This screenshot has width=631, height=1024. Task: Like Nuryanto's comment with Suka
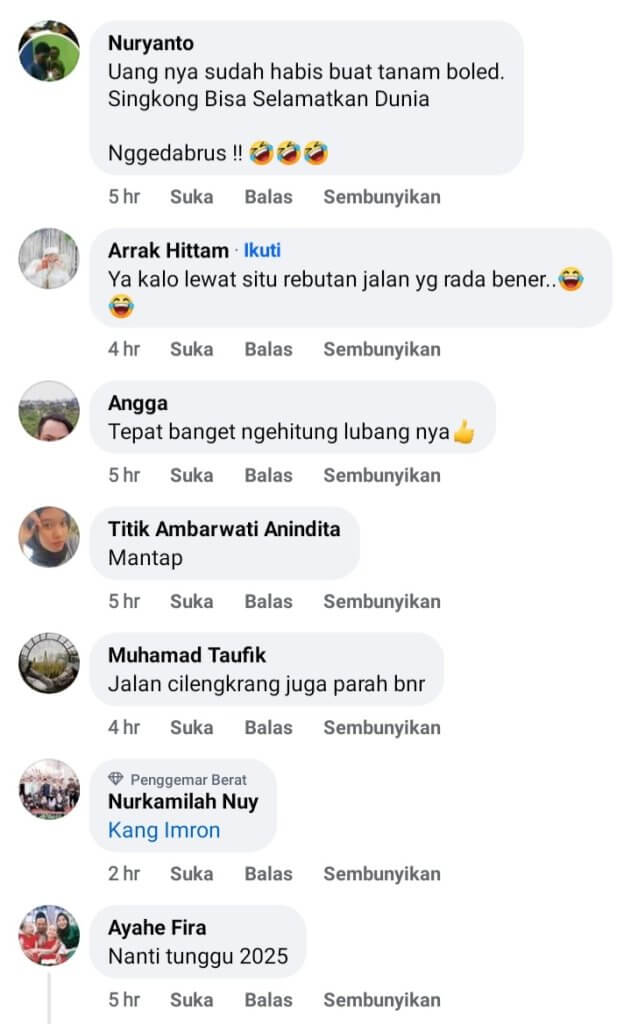(x=191, y=197)
